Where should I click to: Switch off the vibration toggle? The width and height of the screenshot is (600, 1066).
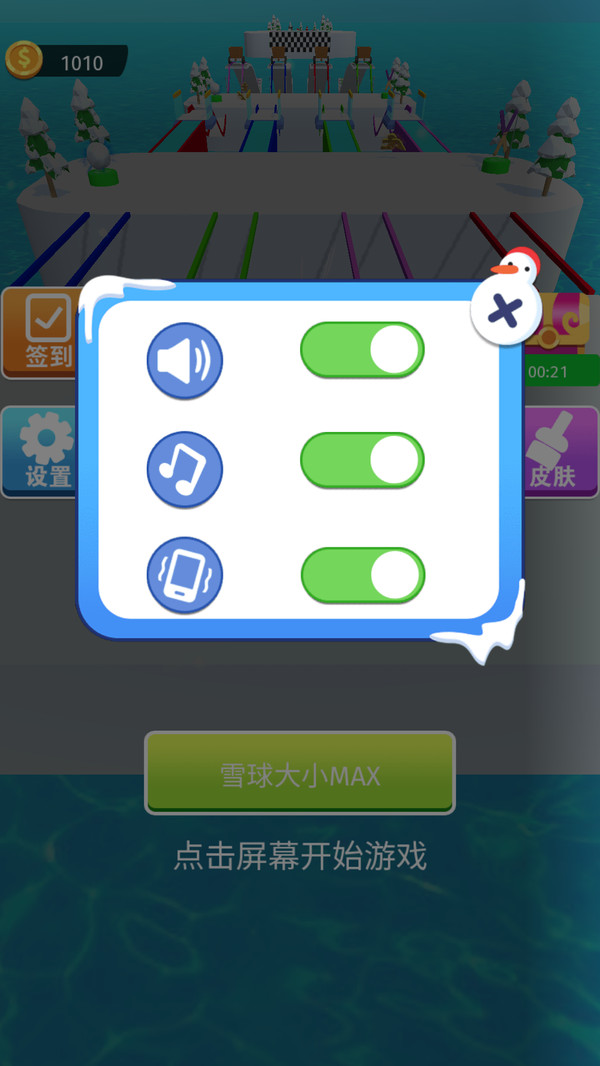click(x=362, y=576)
